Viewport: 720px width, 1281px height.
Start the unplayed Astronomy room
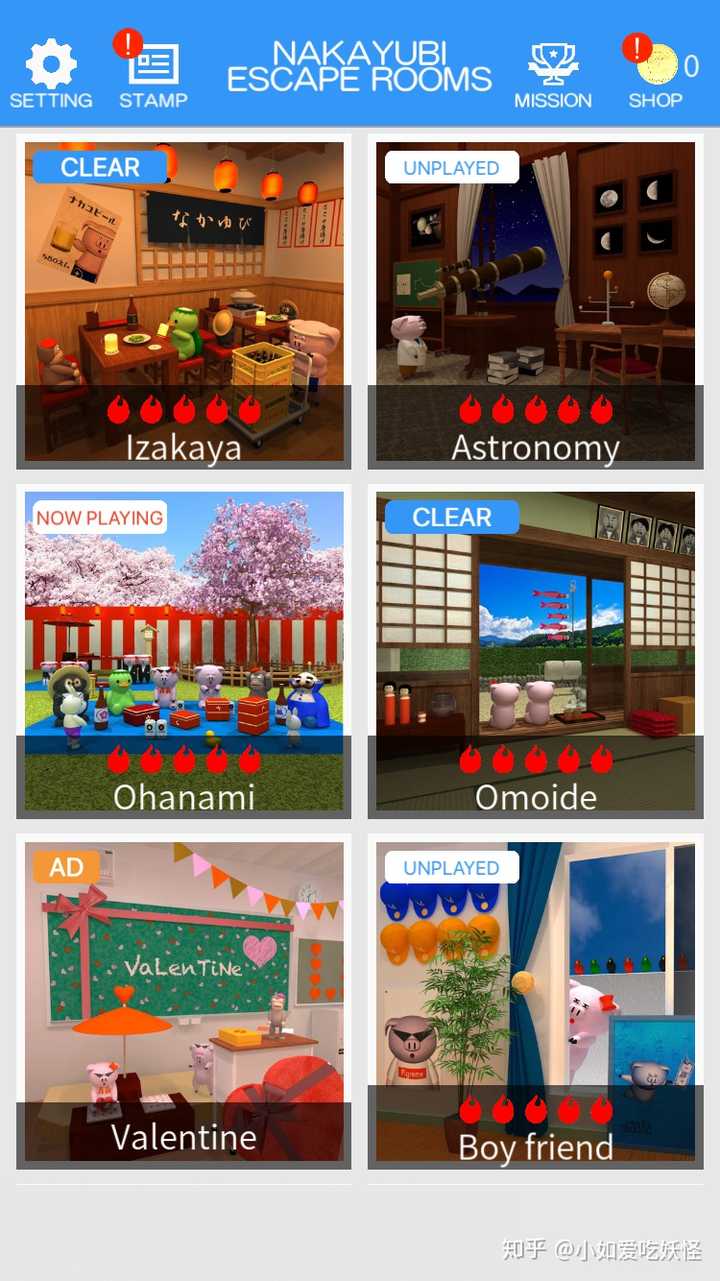pyautogui.click(x=535, y=300)
